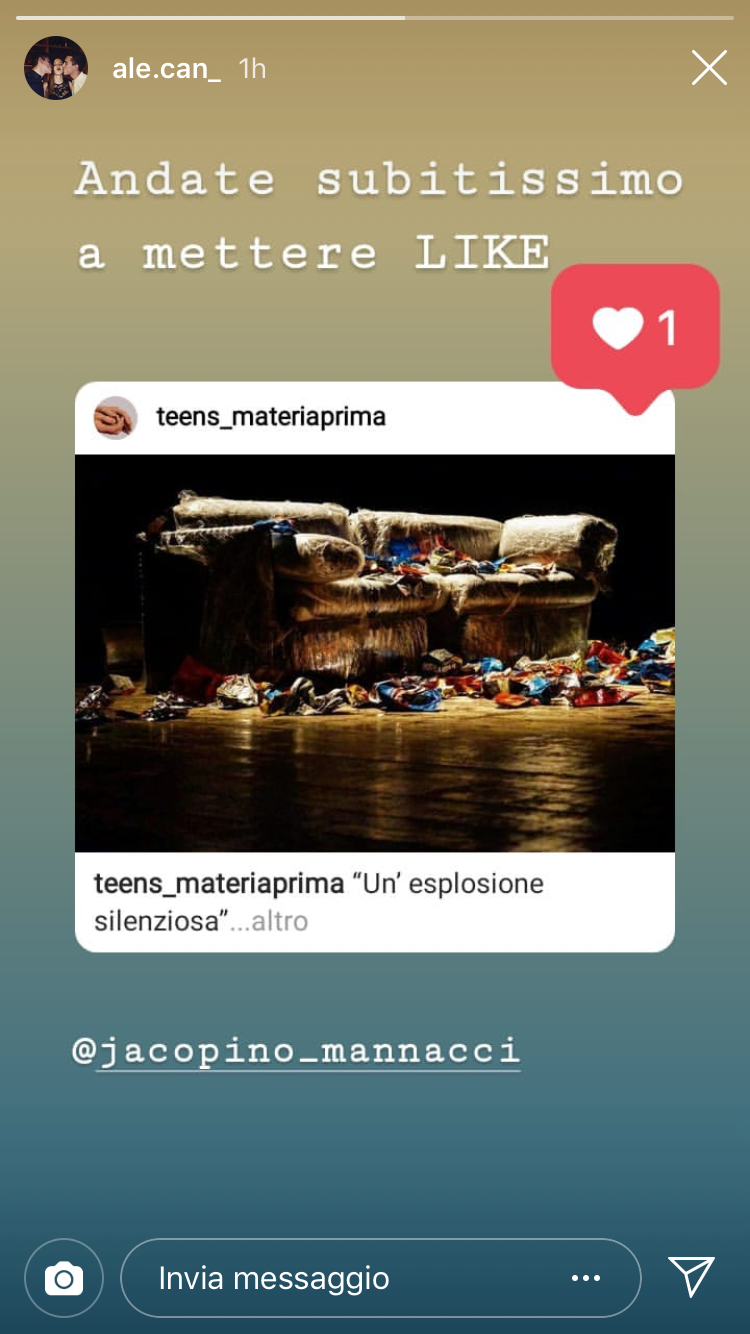Open the camera icon

(64, 1278)
